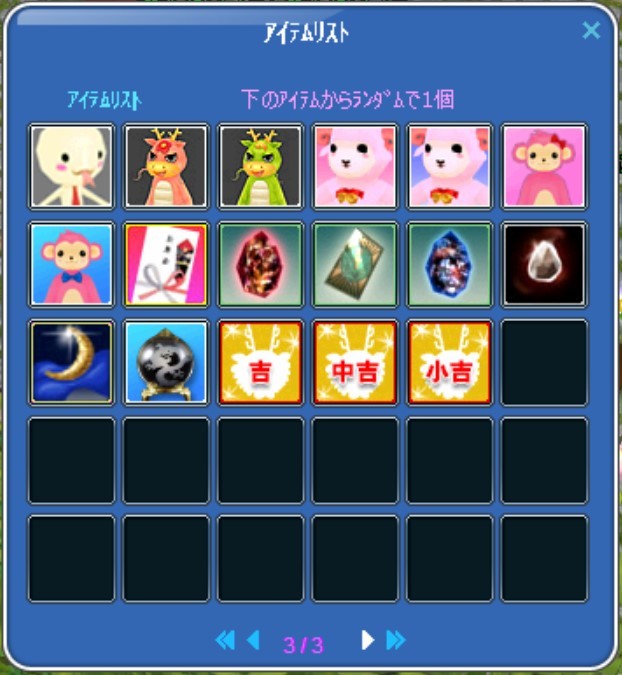Select the gift envelope item
The width and height of the screenshot is (622, 675).
pyautogui.click(x=166, y=264)
